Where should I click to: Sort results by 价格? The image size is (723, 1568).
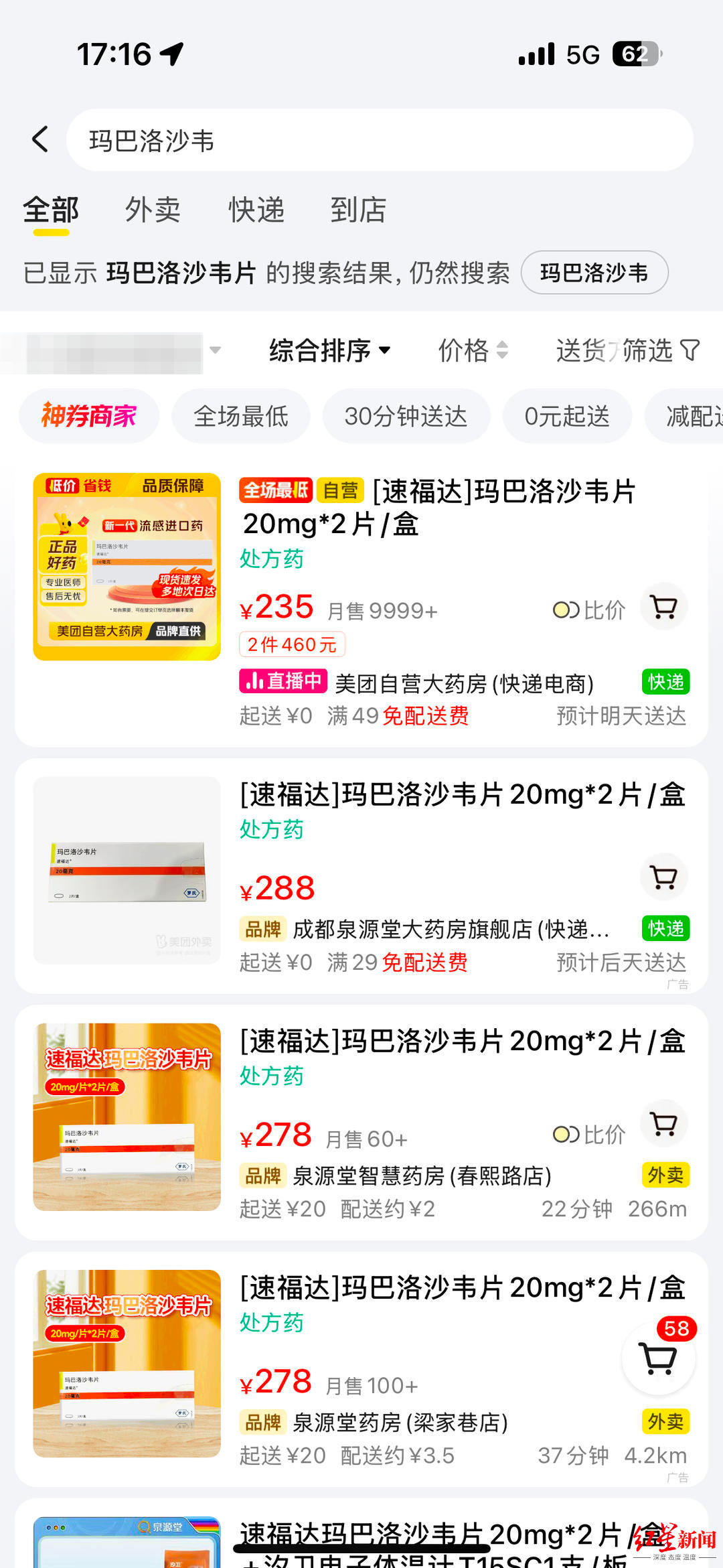473,350
